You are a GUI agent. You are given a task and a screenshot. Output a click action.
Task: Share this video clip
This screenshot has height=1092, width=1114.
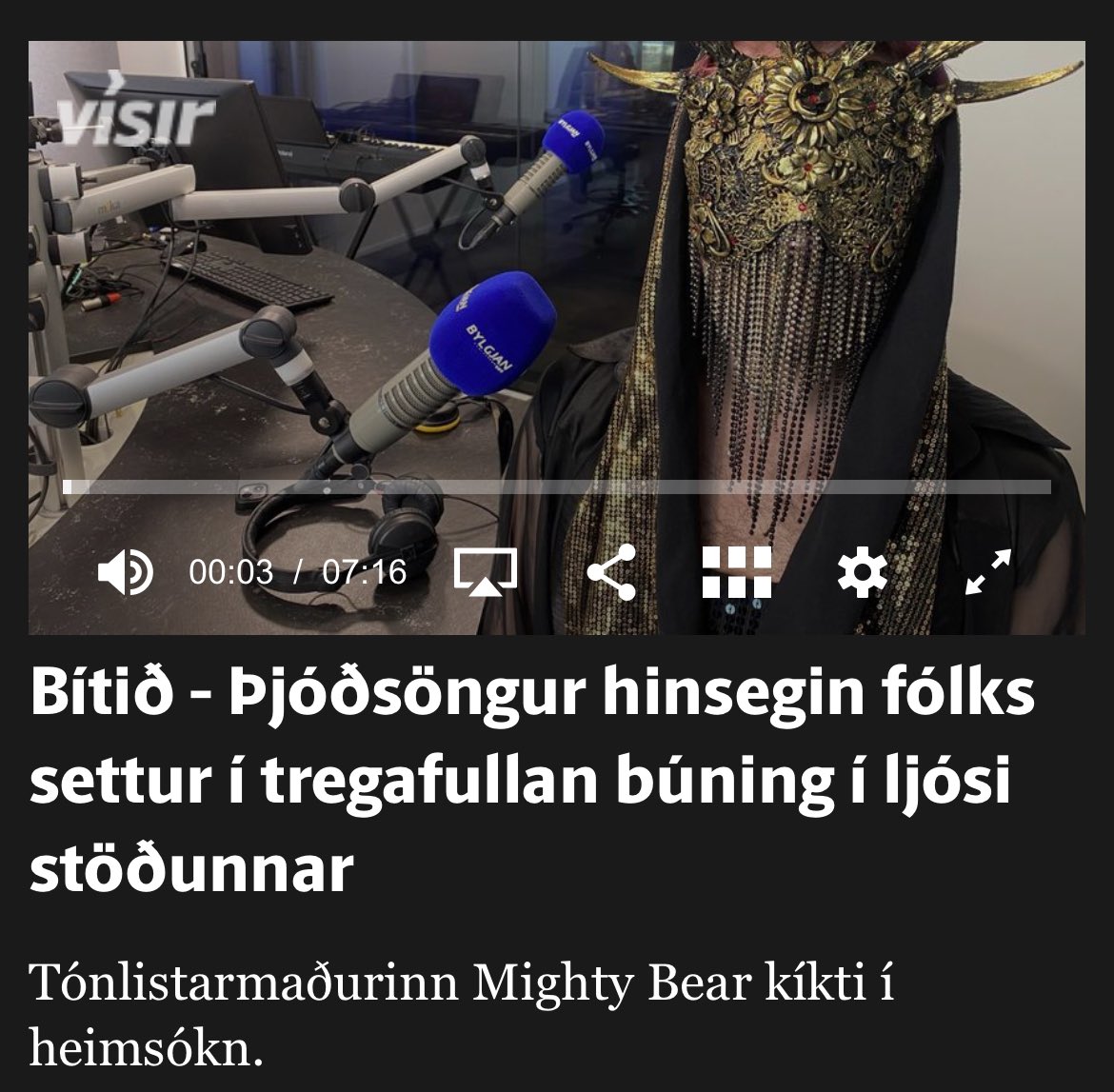click(611, 572)
